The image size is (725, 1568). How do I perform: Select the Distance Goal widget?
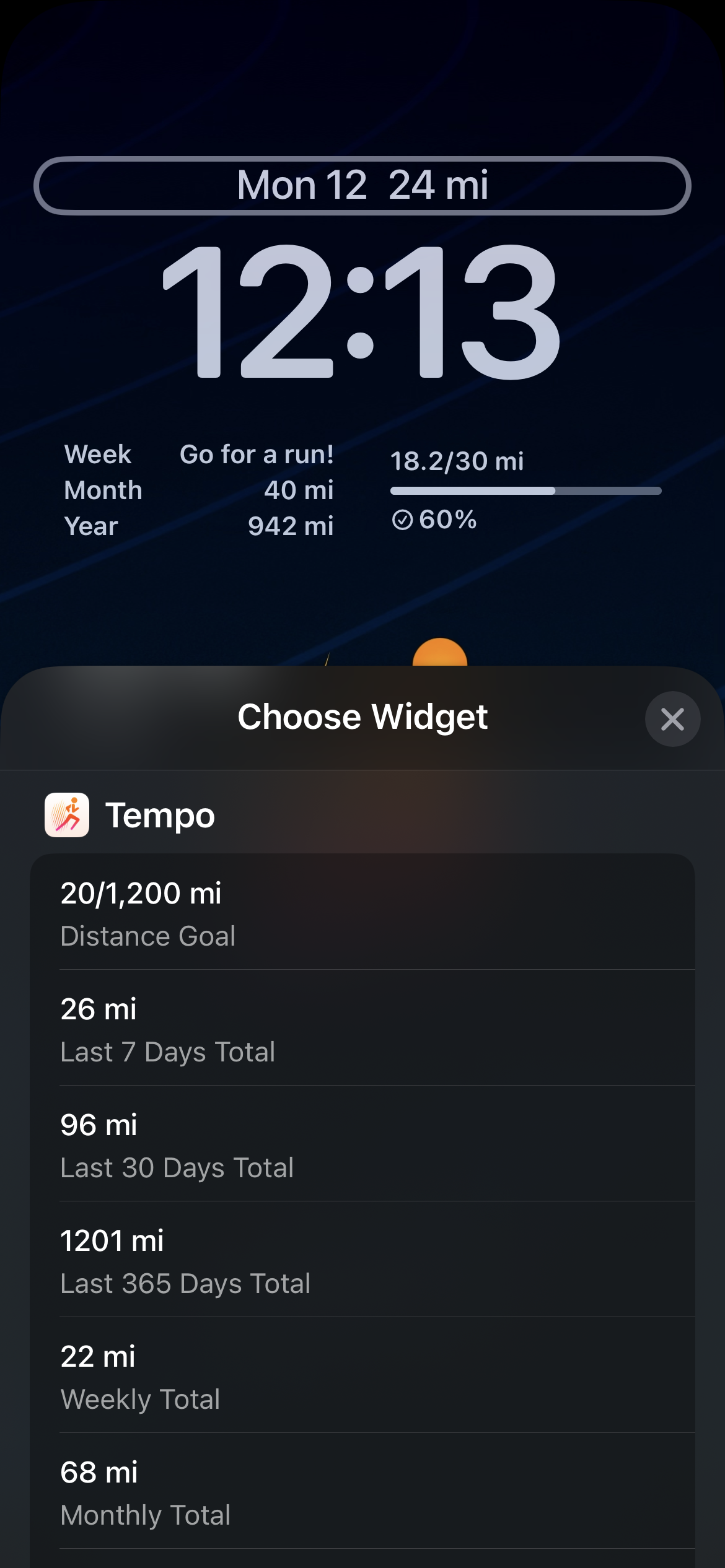(x=362, y=913)
